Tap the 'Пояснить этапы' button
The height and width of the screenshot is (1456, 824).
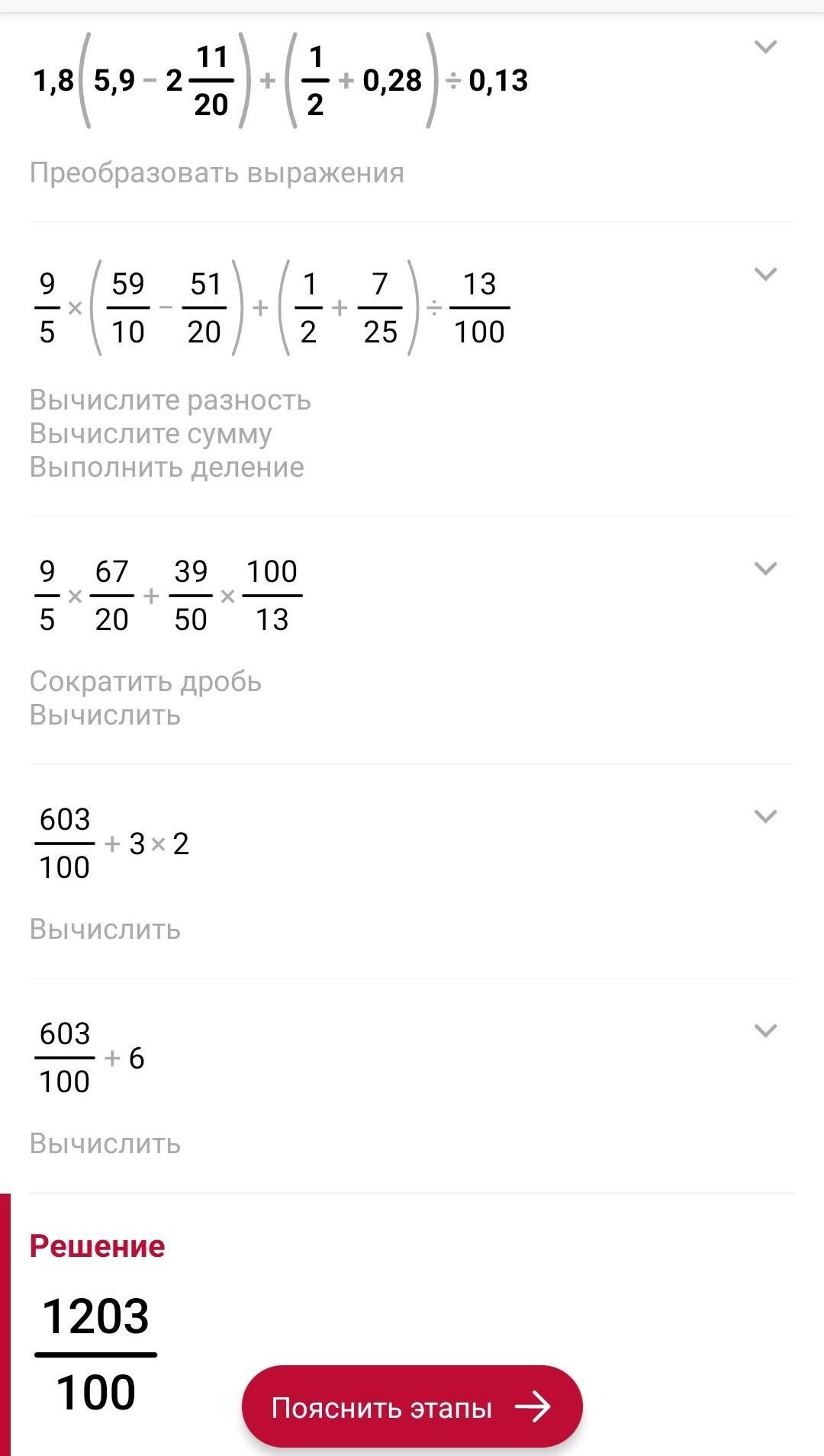click(412, 1407)
